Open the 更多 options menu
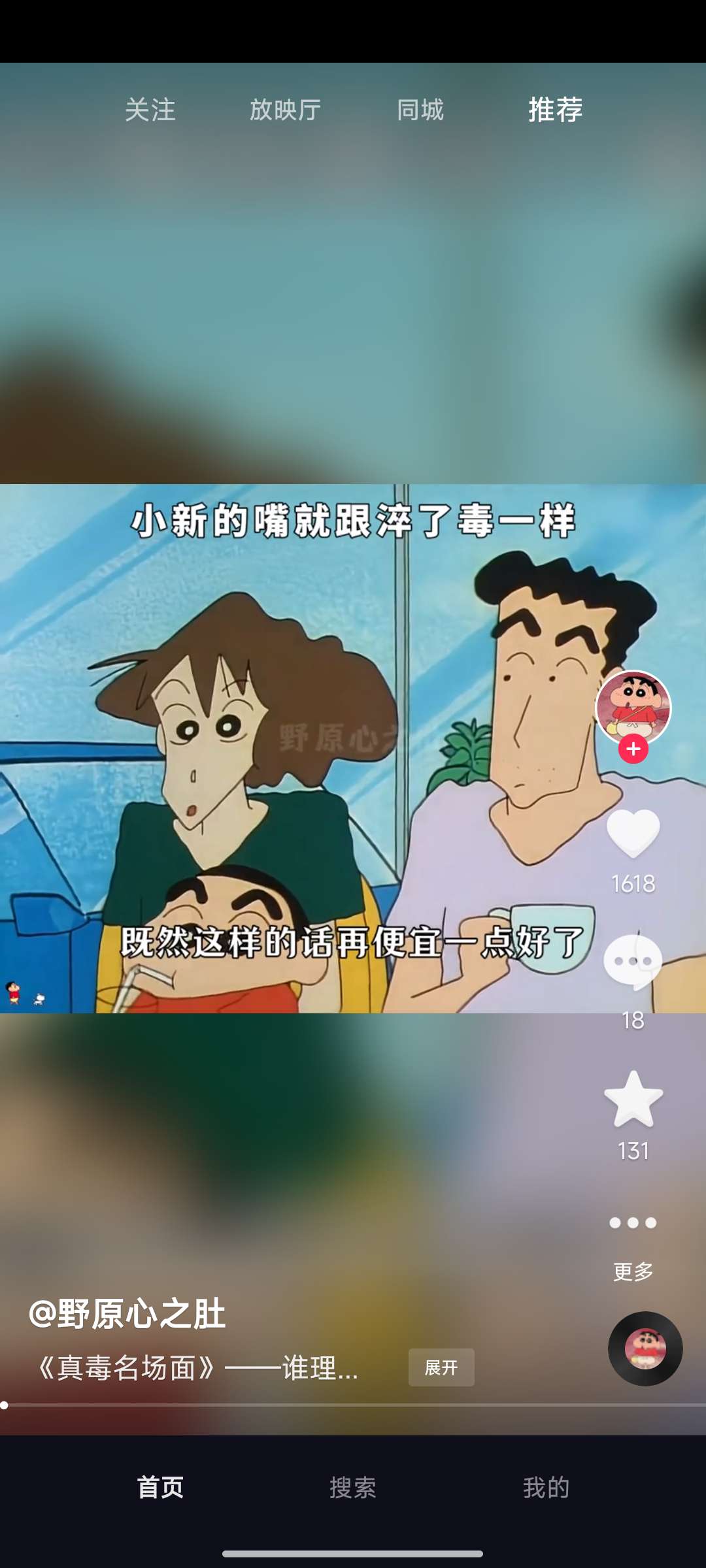The width and height of the screenshot is (706, 1568). click(x=633, y=1224)
